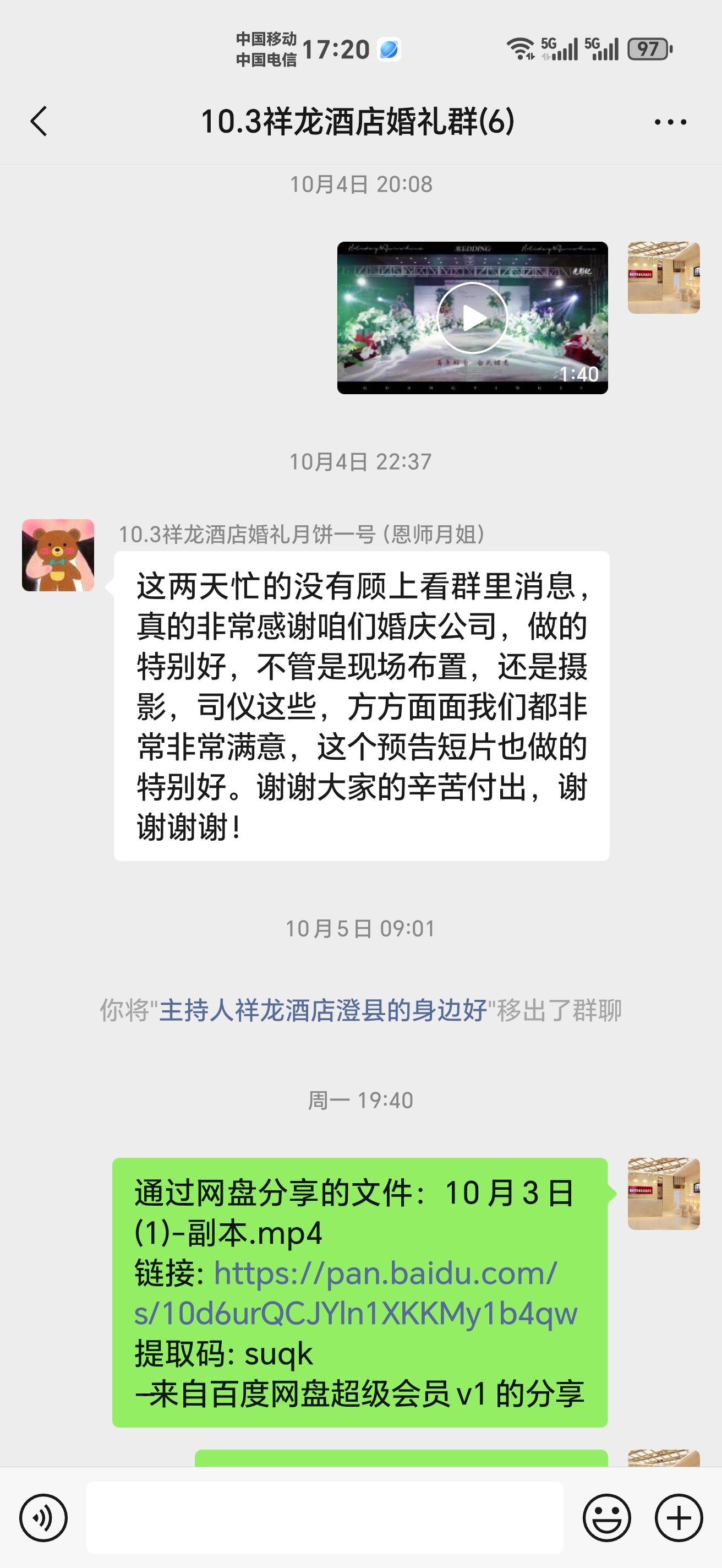Go back from the wedding group chat

click(x=39, y=121)
